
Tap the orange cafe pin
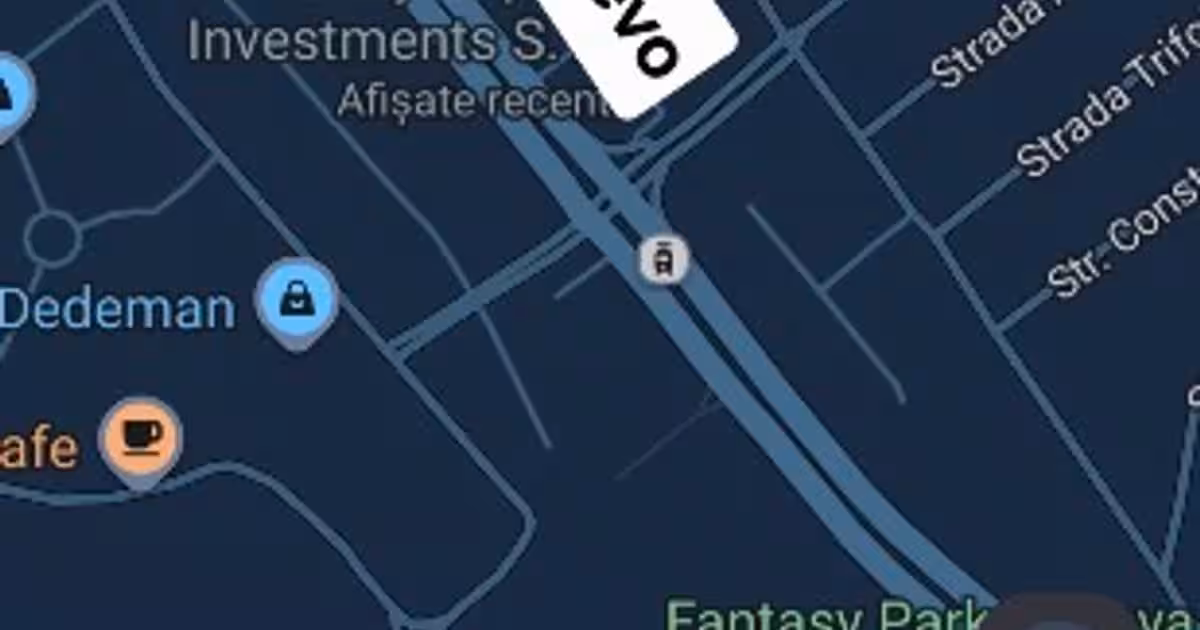tap(141, 439)
